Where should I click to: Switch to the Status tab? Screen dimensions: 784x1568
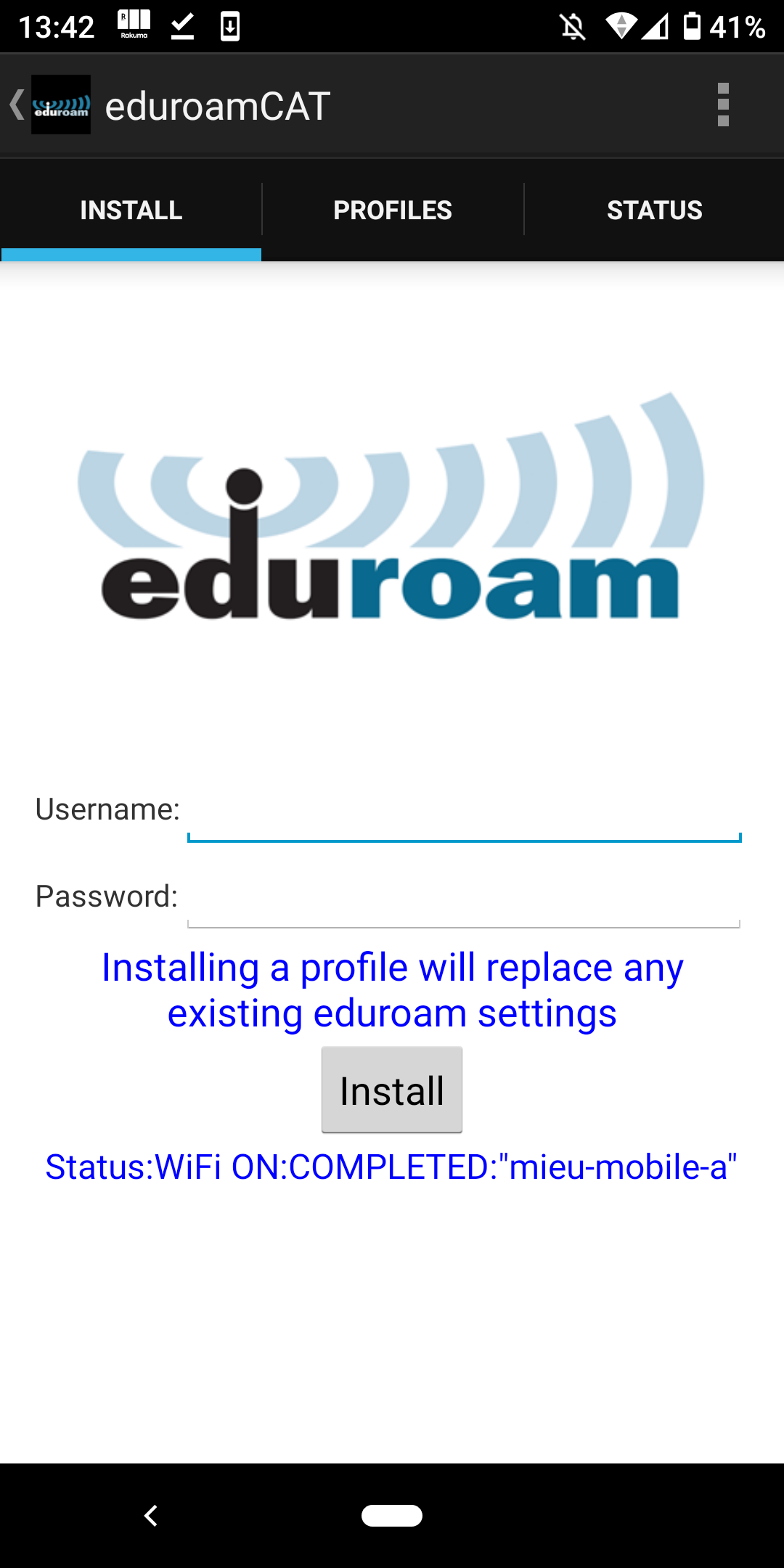(654, 211)
